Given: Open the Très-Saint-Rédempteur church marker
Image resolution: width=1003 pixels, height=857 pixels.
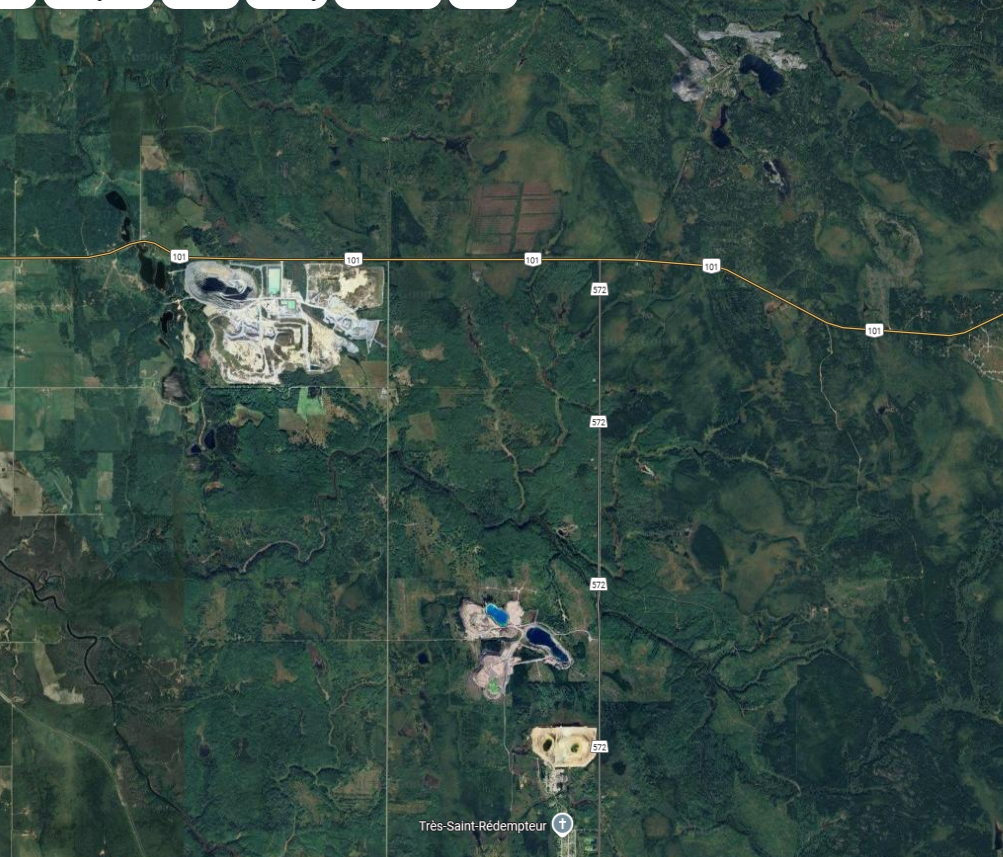Looking at the screenshot, I should (563, 825).
